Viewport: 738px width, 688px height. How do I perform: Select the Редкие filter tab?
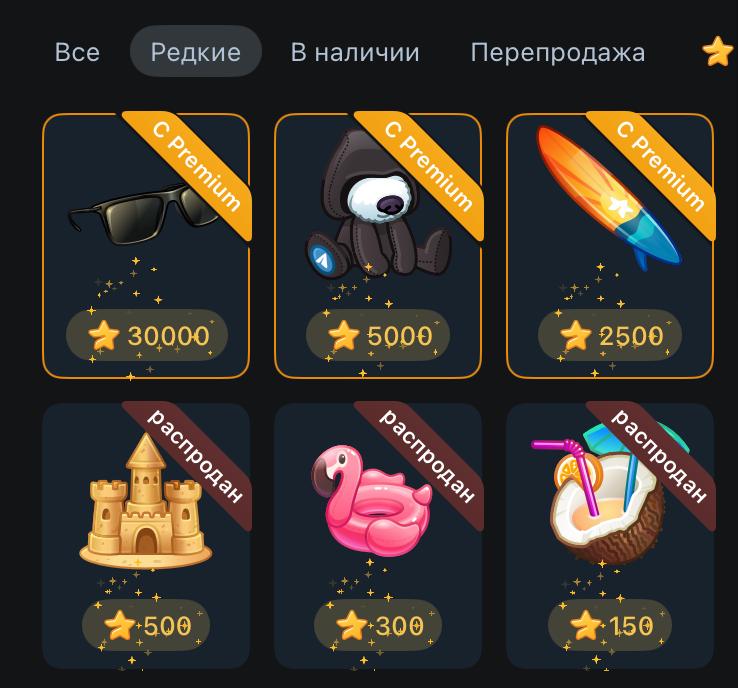196,52
